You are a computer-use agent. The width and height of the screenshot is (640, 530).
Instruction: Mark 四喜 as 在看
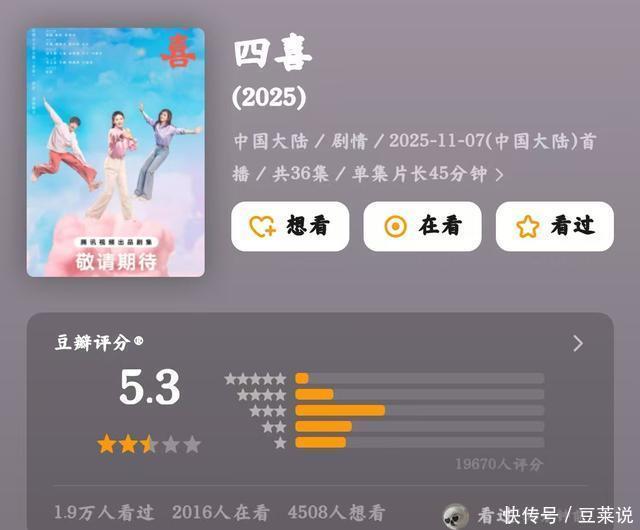422,227
